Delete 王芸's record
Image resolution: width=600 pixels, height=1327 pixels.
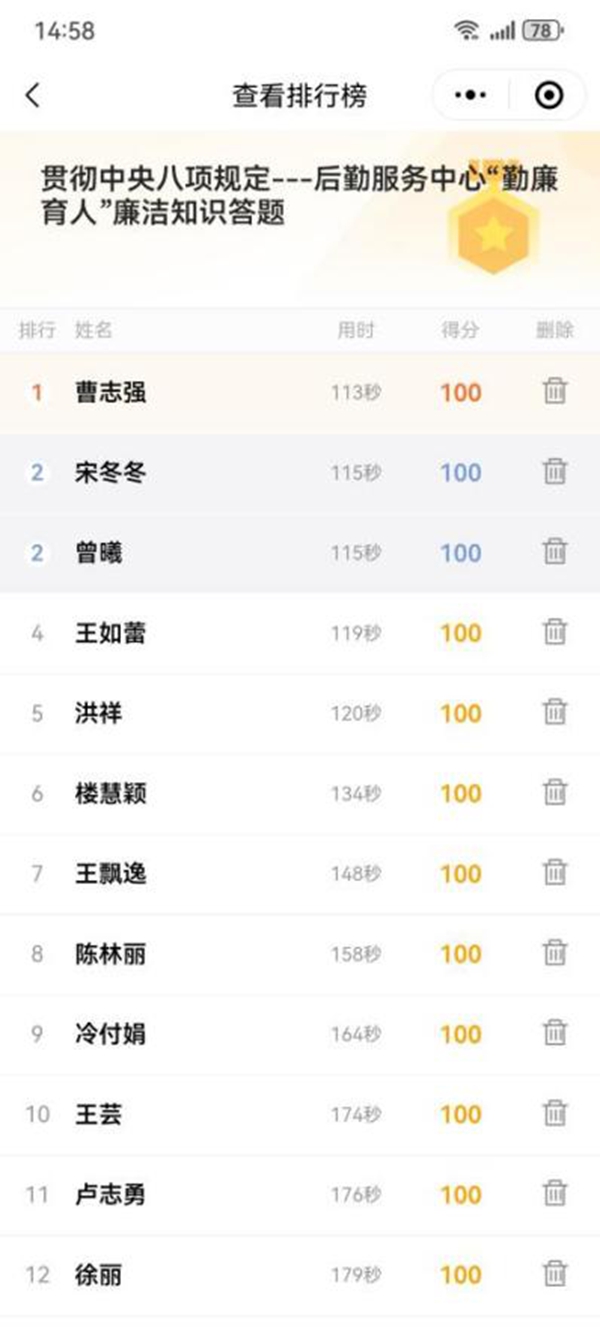point(555,1113)
